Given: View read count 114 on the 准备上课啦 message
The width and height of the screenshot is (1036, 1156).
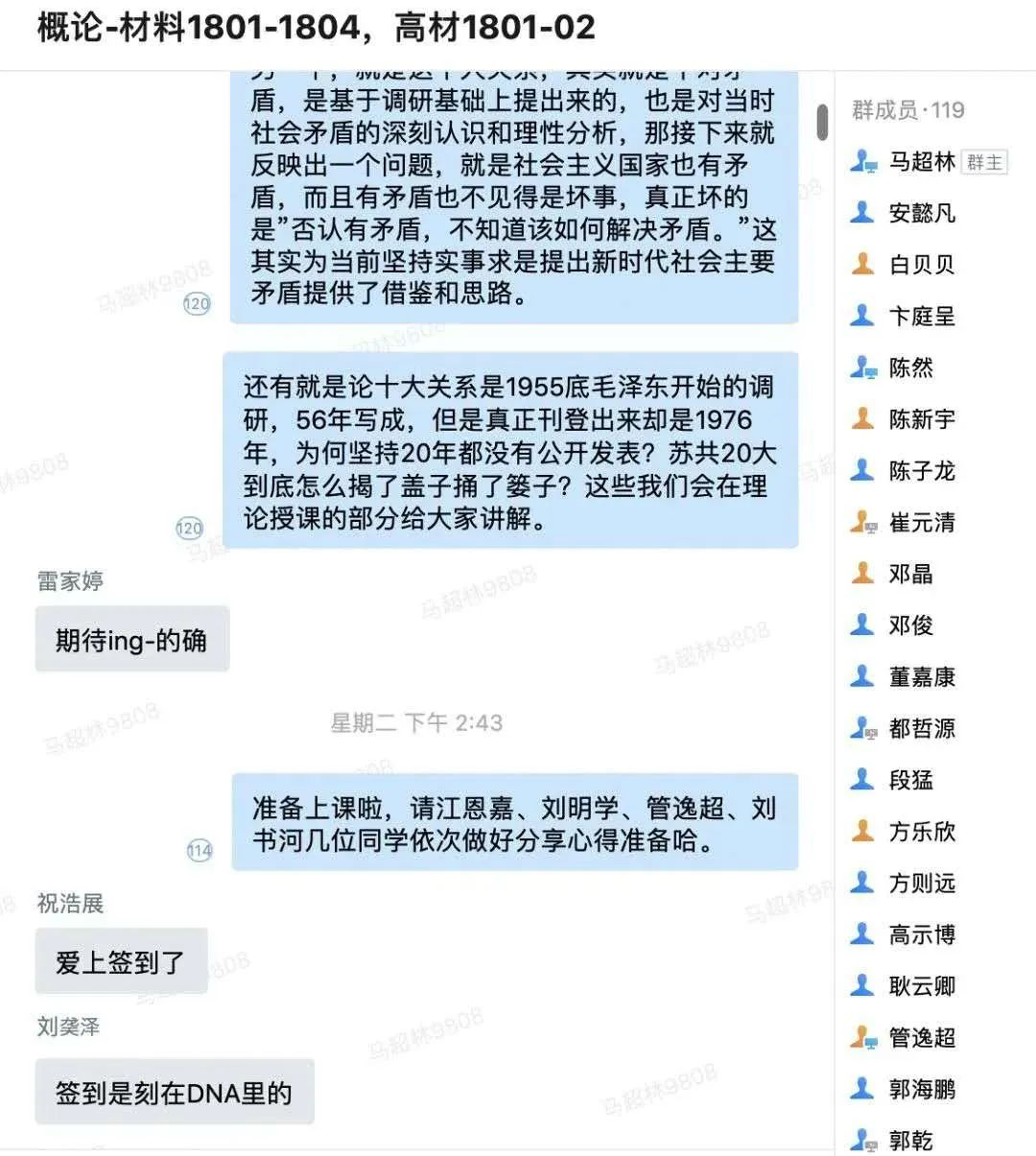Looking at the screenshot, I should click(x=200, y=851).
